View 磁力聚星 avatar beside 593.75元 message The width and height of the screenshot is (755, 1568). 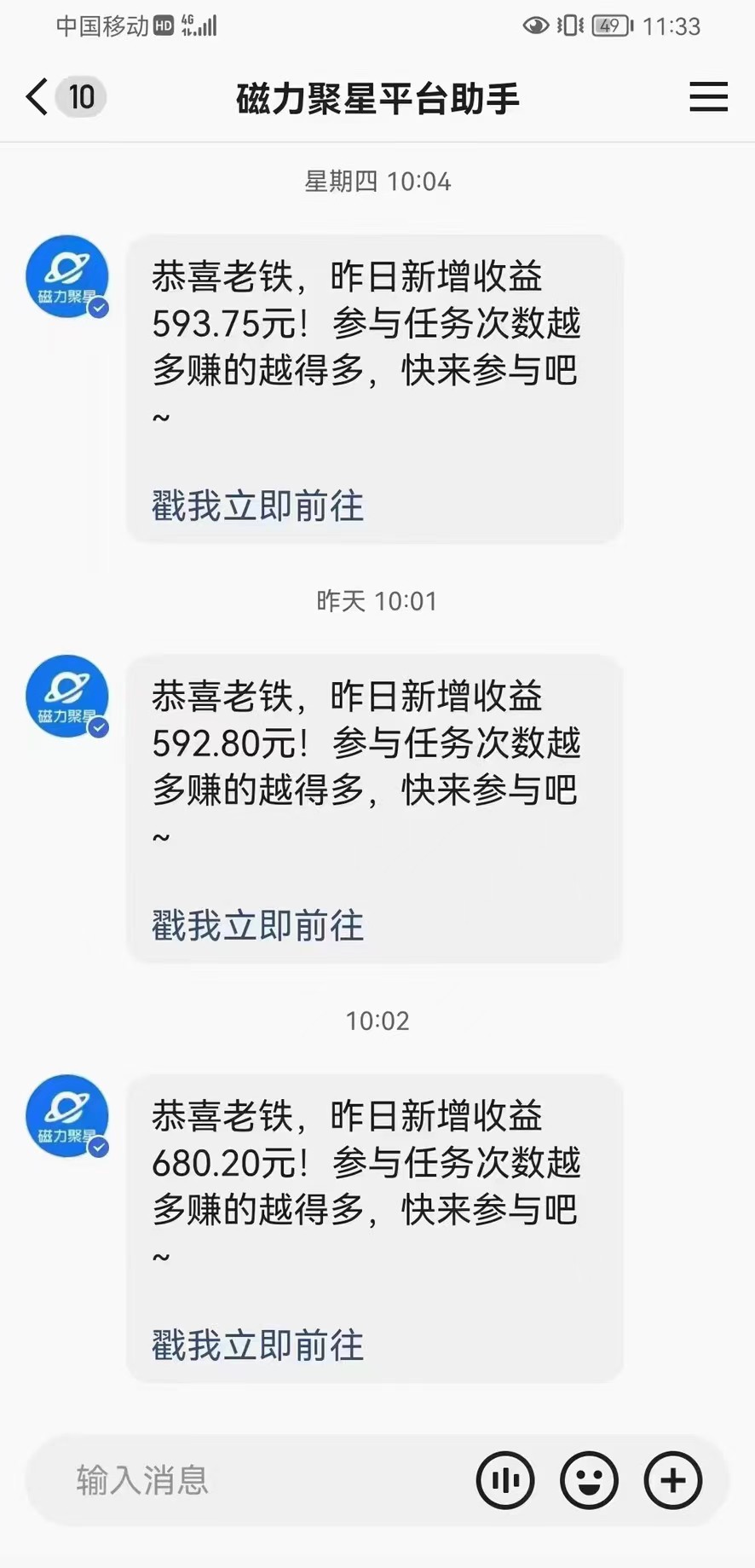click(67, 277)
